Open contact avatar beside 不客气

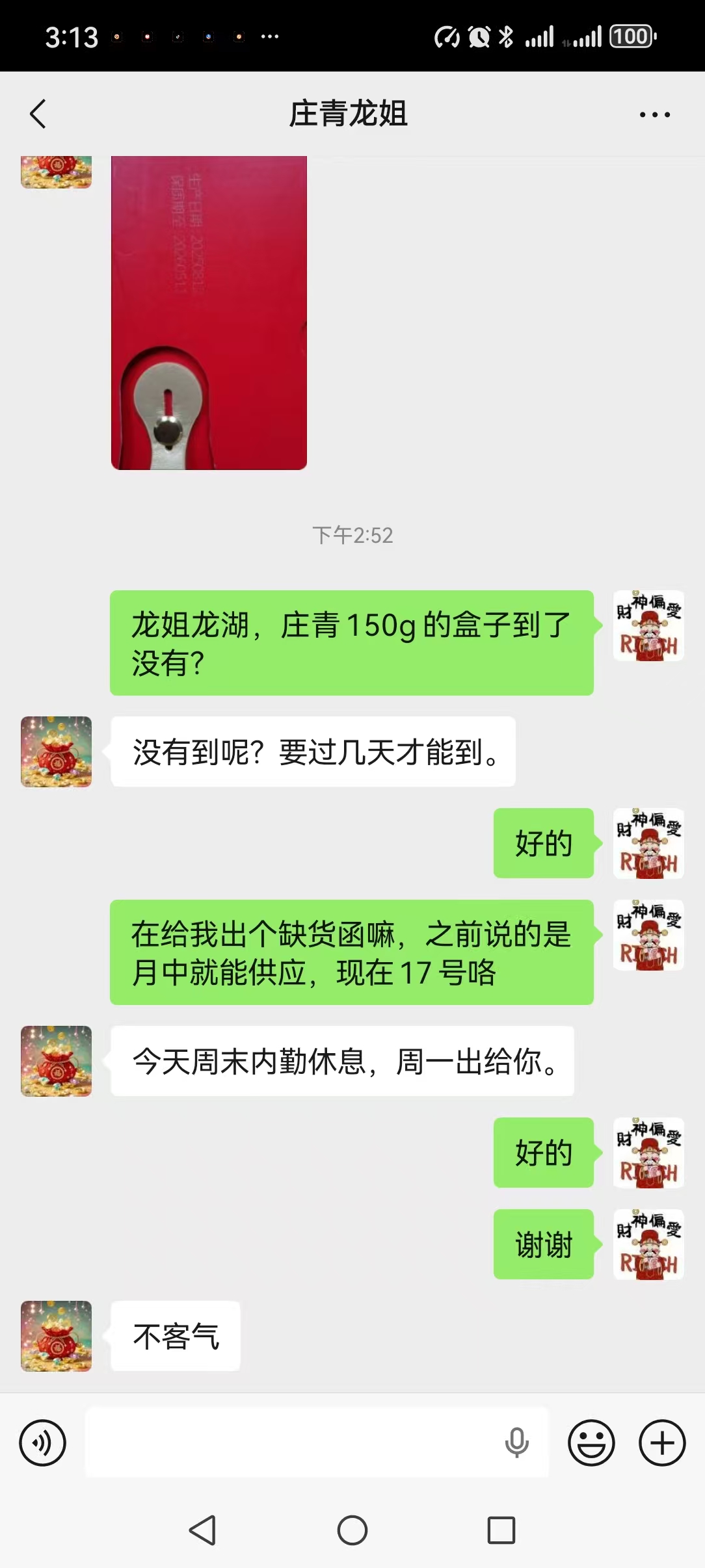57,1336
